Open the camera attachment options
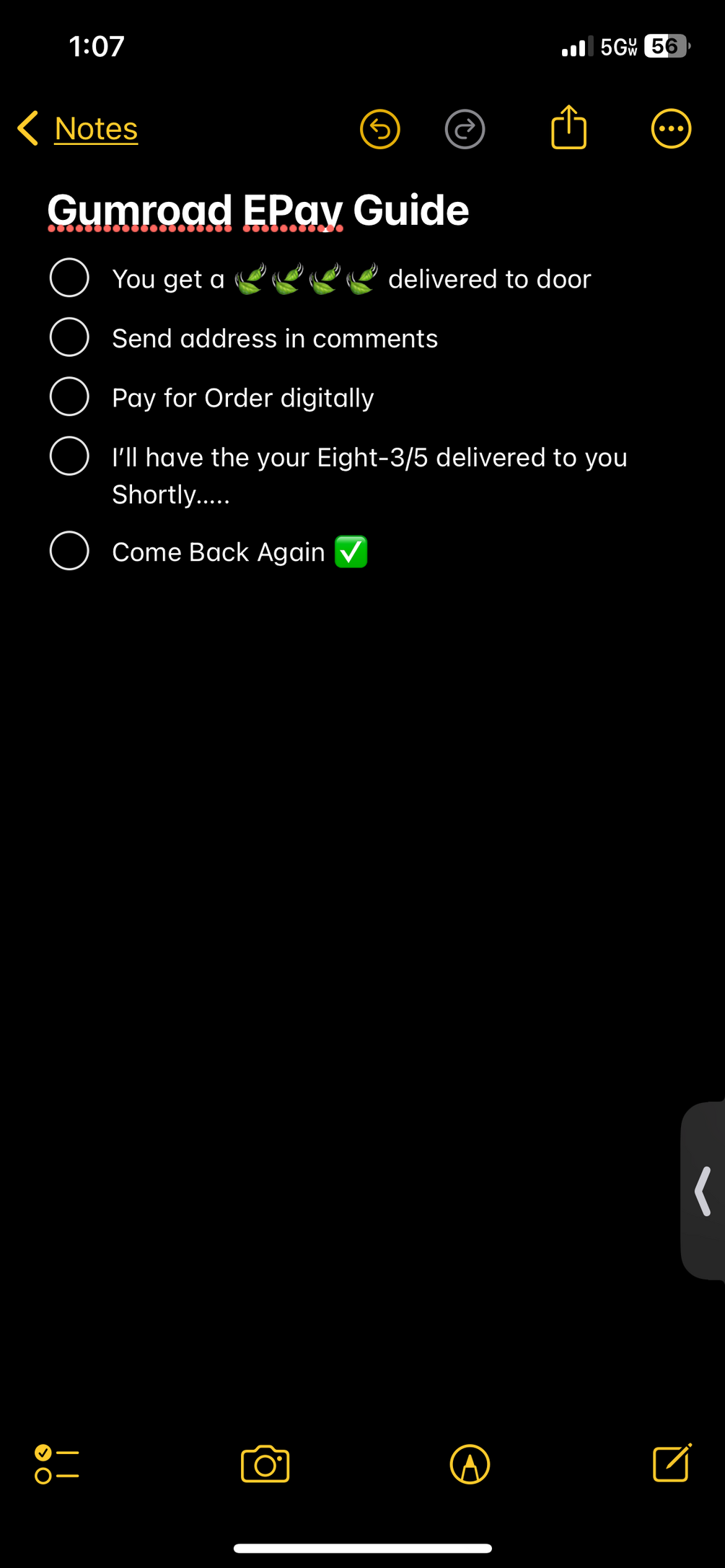The image size is (725, 1568). 265,1464
